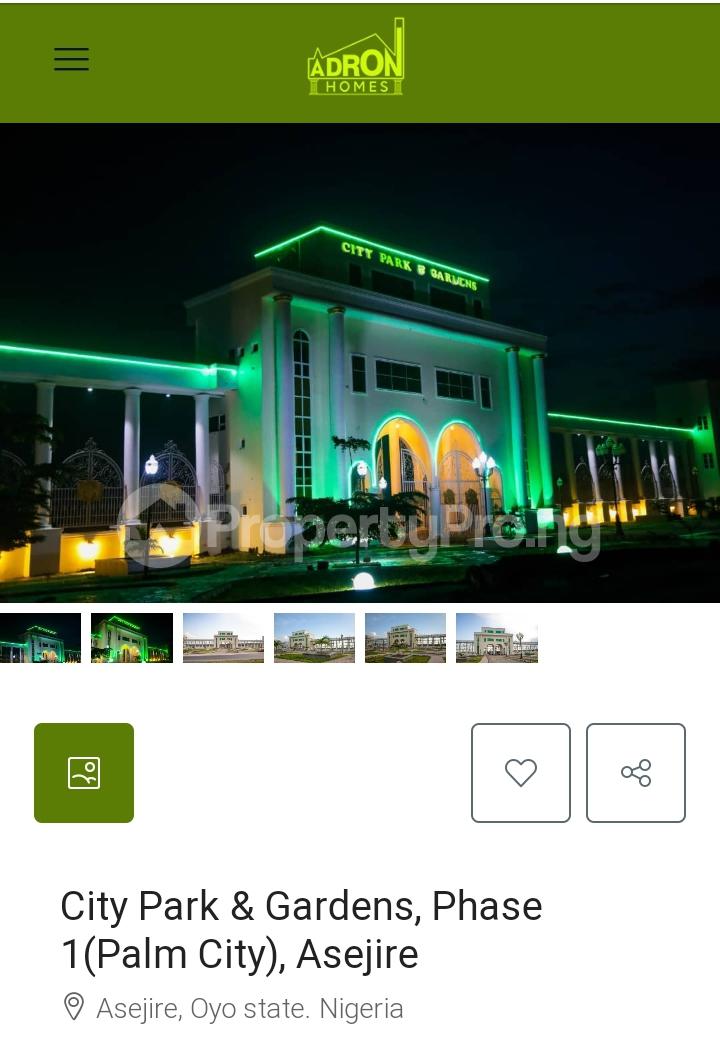Tap the green image gallery button

pyautogui.click(x=84, y=773)
